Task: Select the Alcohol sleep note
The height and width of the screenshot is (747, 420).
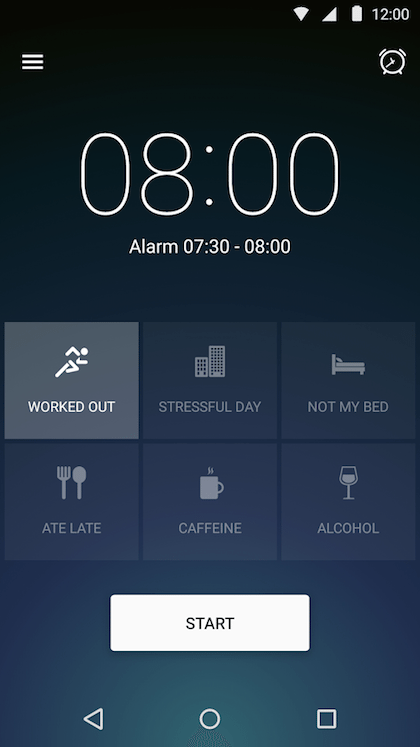Action: pyautogui.click(x=348, y=502)
